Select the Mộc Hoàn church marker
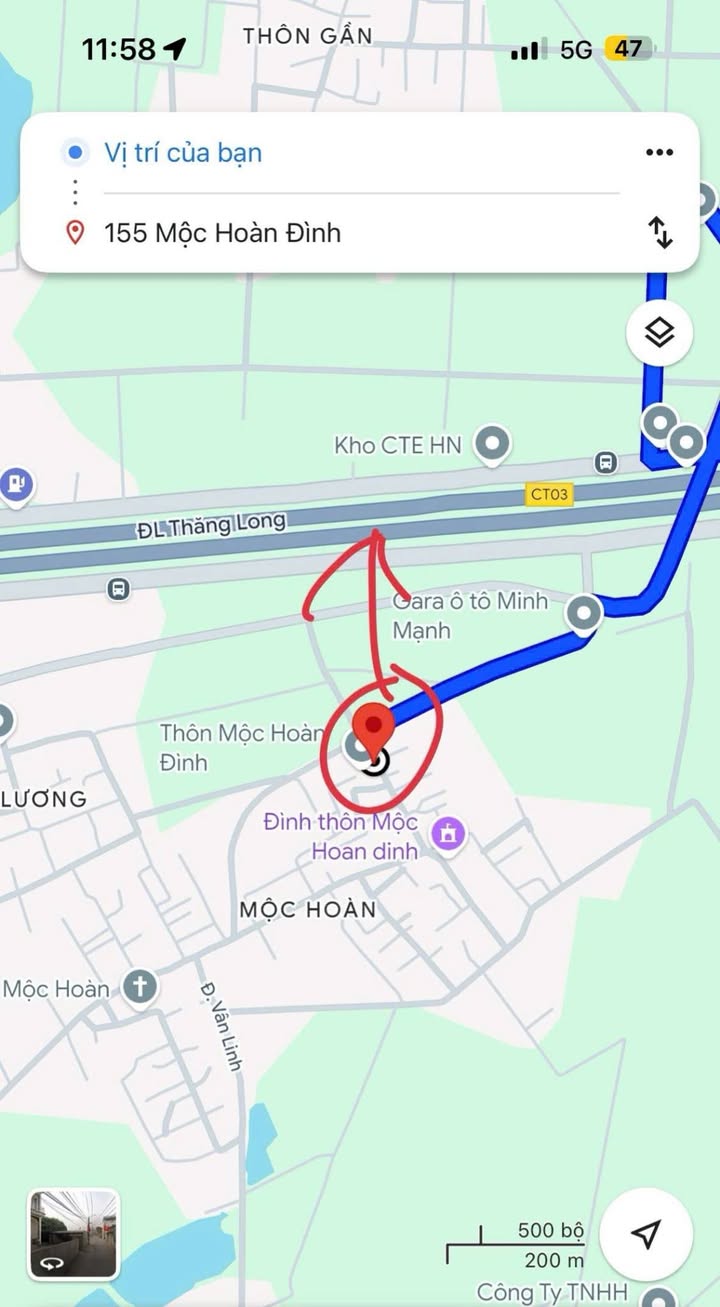720x1307 pixels. click(x=140, y=988)
